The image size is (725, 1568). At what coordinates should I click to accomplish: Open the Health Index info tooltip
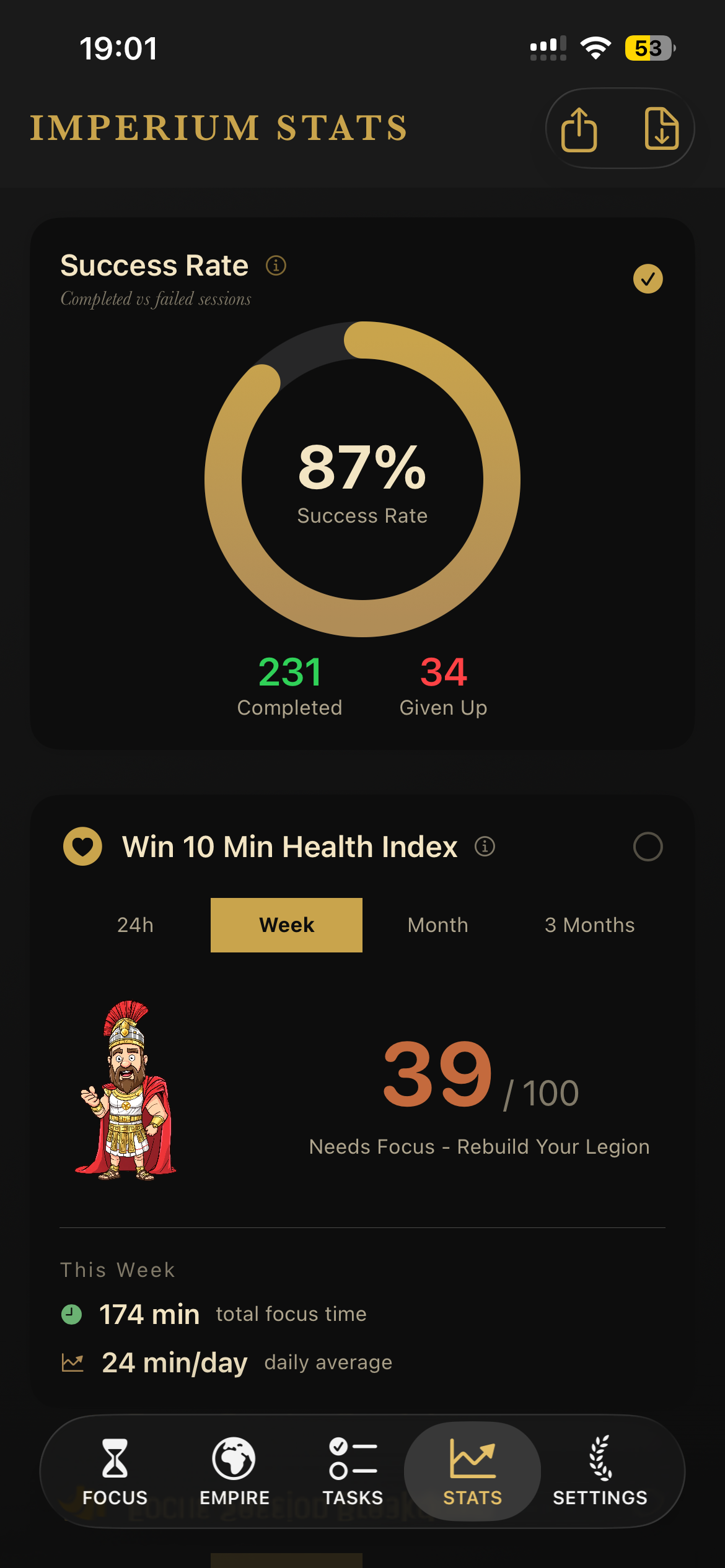(484, 847)
